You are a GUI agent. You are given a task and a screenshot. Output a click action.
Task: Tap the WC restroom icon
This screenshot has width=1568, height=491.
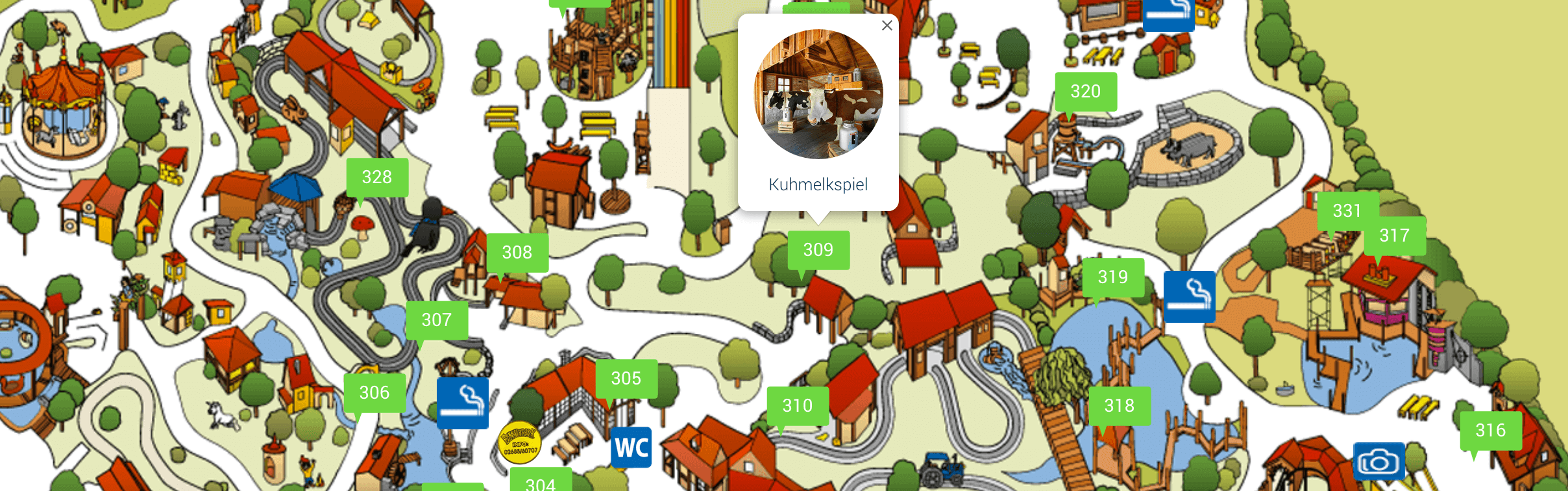pyautogui.click(x=631, y=447)
